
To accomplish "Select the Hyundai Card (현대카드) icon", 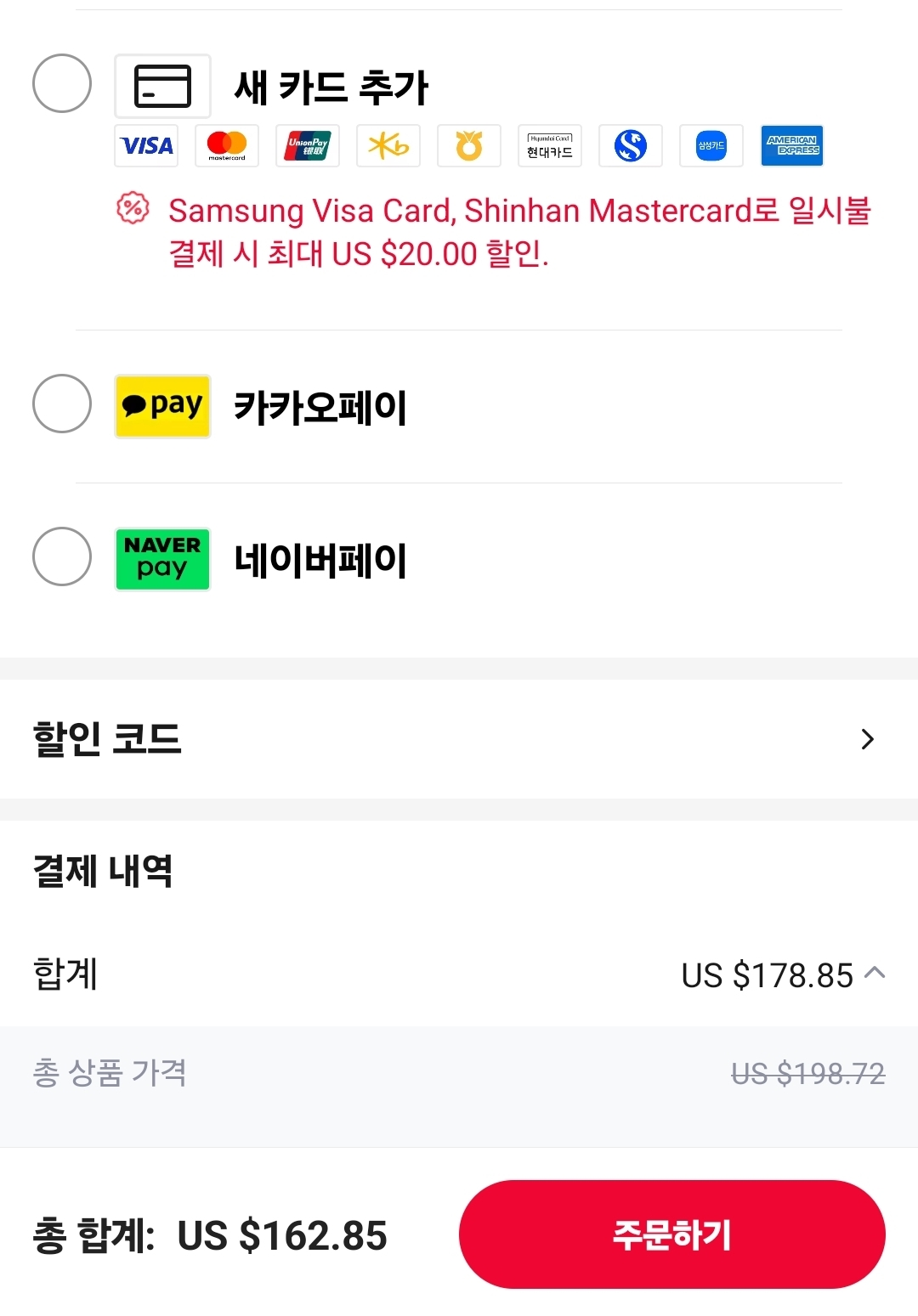I will 549,145.
